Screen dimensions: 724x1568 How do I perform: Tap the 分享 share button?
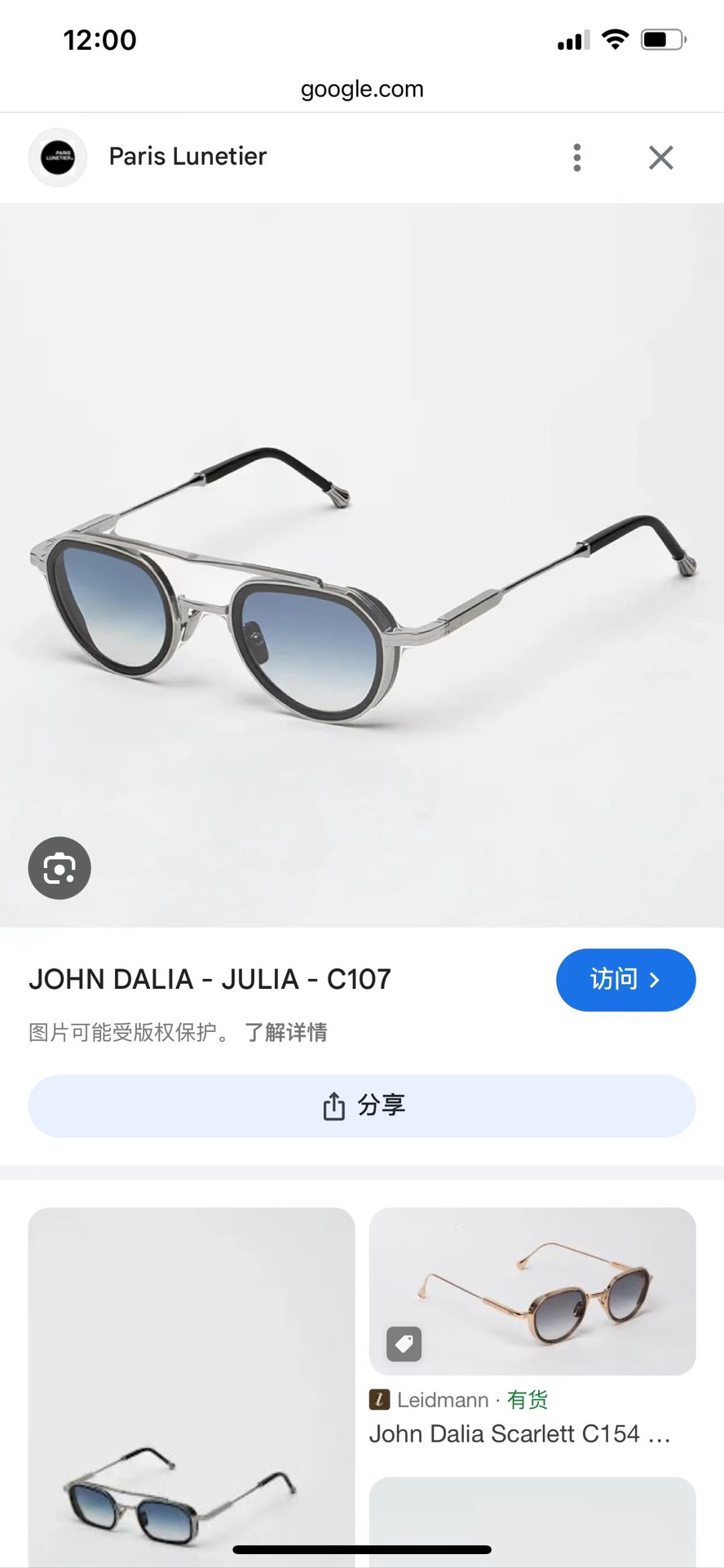pos(362,1105)
